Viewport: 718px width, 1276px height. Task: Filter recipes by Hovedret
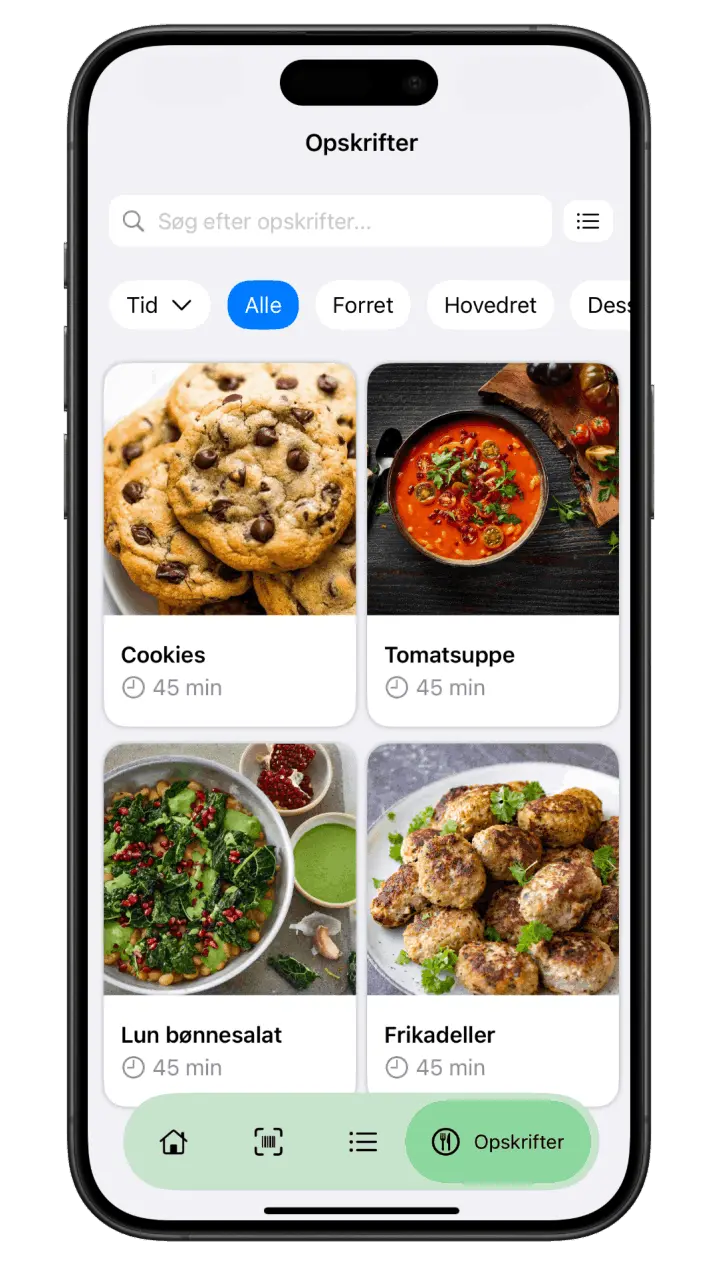(x=490, y=305)
